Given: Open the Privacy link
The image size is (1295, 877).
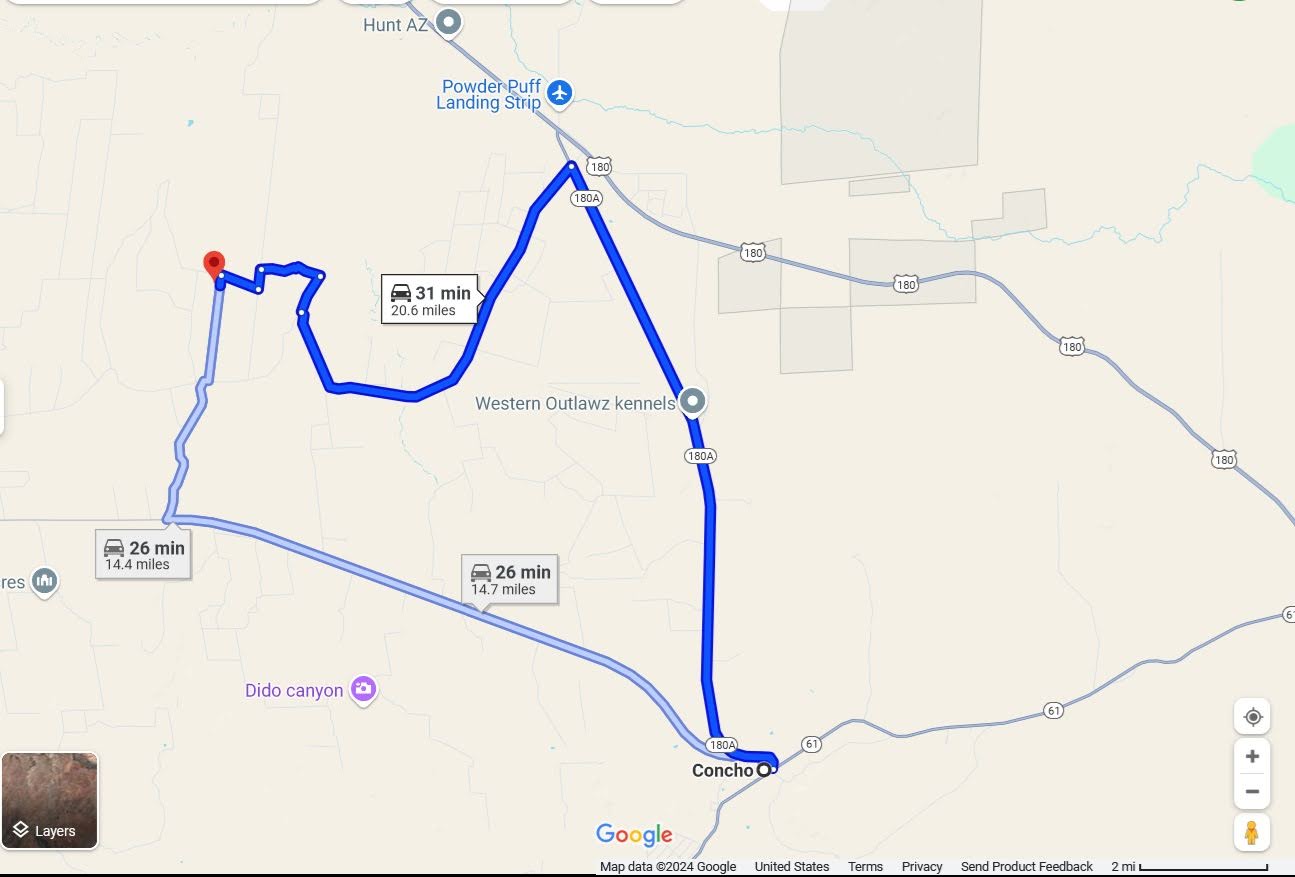Looking at the screenshot, I should (921, 867).
